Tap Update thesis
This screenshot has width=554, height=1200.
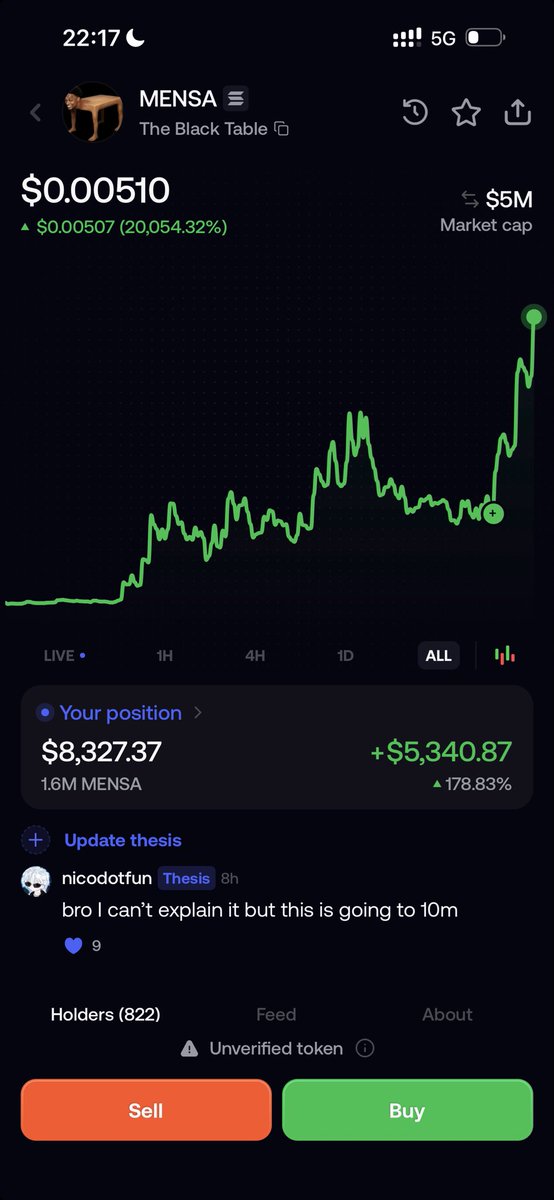(122, 840)
